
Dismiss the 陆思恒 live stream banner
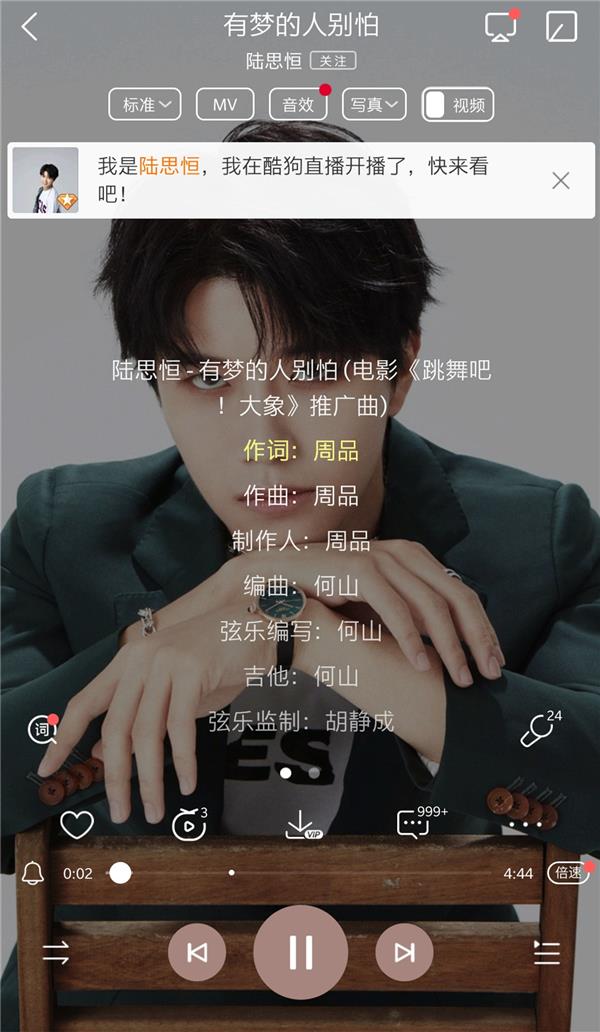point(561,180)
